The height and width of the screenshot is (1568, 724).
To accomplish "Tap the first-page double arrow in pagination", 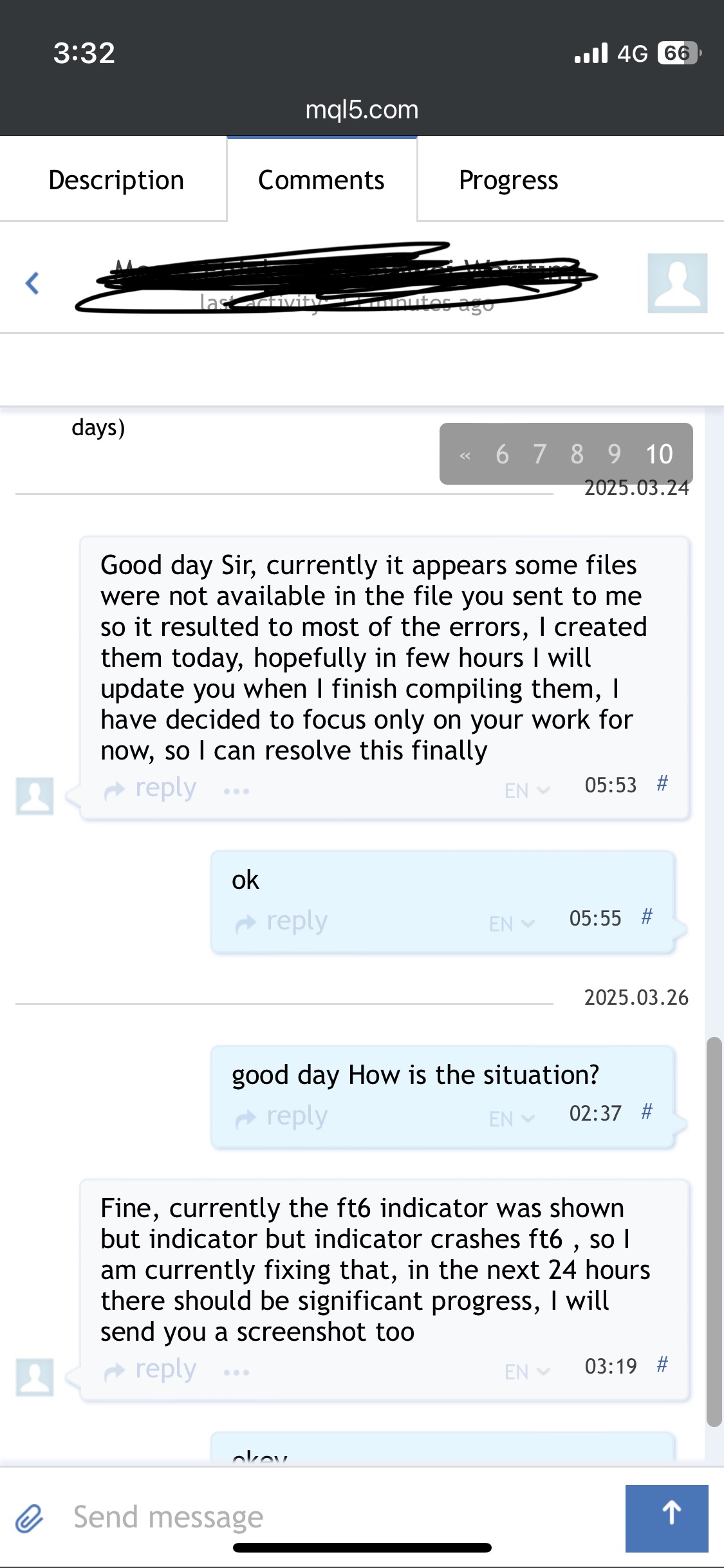I will [465, 456].
